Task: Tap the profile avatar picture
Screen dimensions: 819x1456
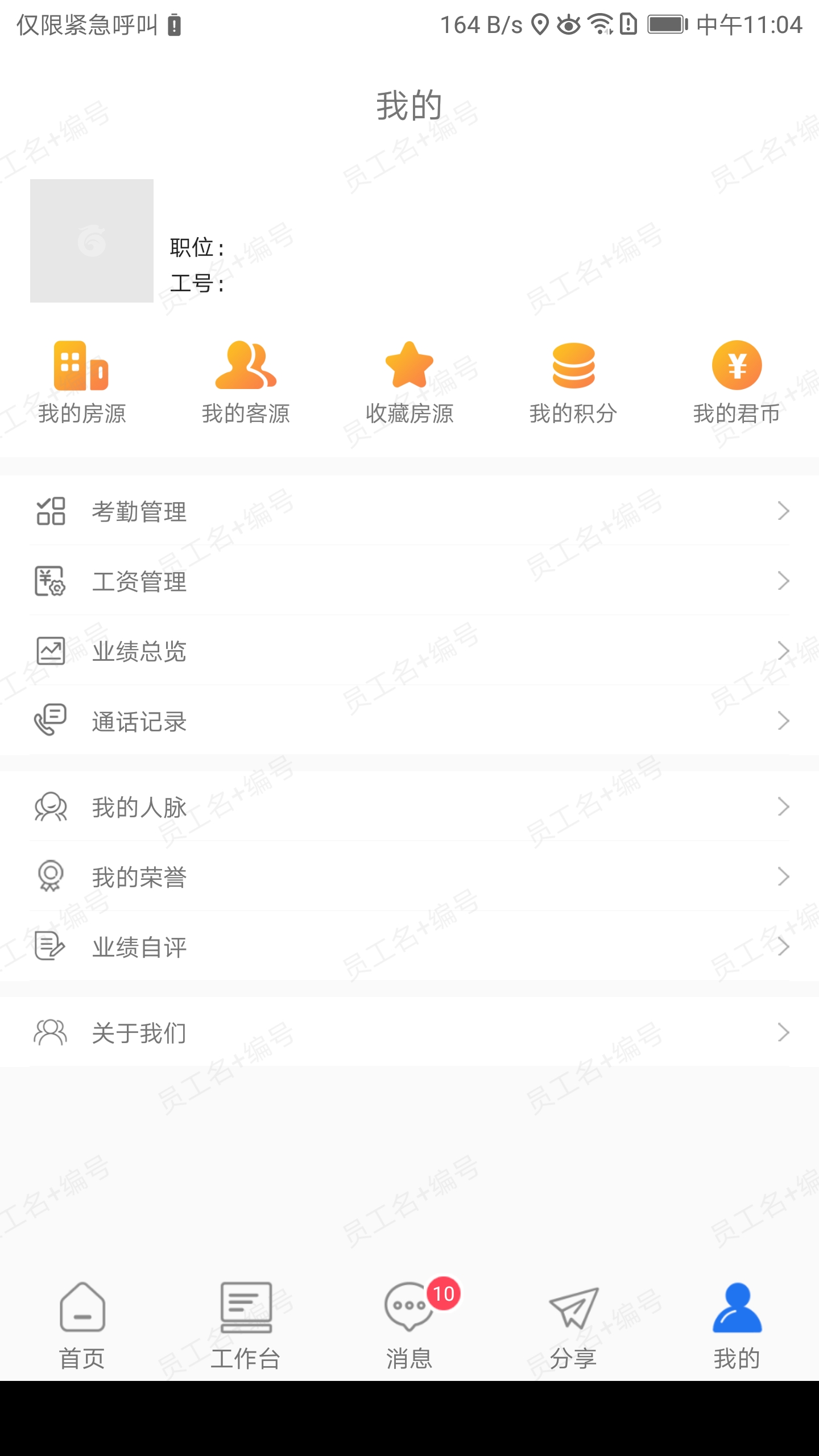Action: [x=92, y=241]
